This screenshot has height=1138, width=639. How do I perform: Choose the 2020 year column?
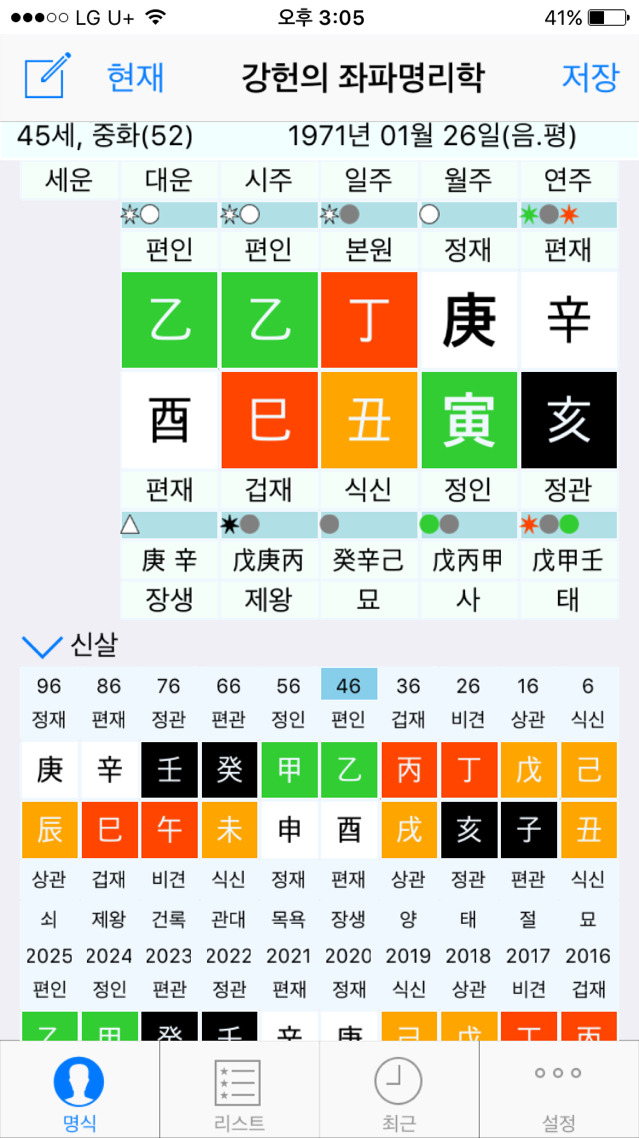tap(349, 956)
